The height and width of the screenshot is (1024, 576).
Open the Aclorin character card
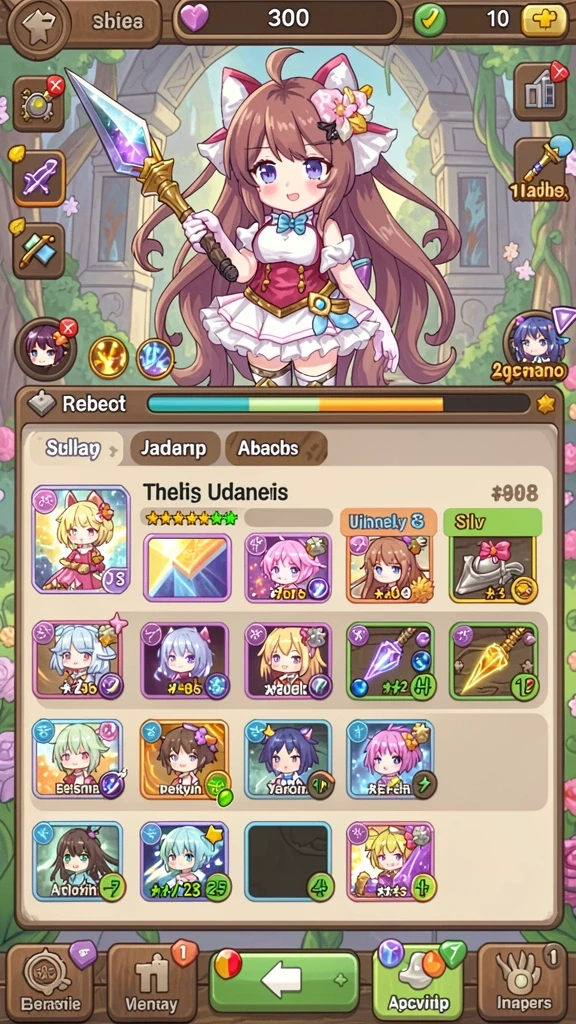pos(78,861)
